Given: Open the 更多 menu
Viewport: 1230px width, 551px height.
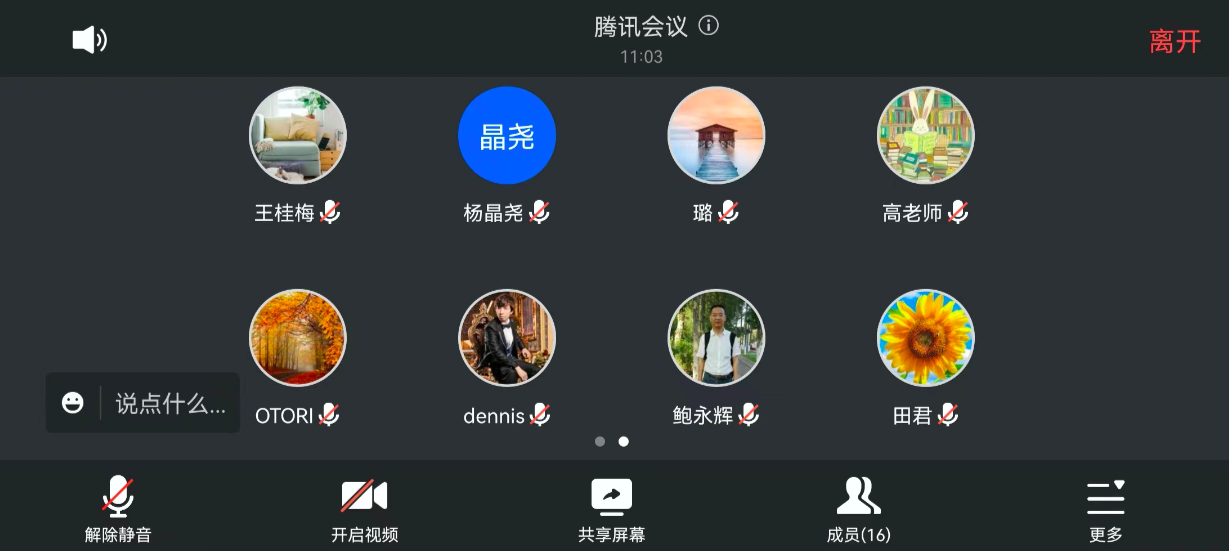Looking at the screenshot, I should 1105,508.
